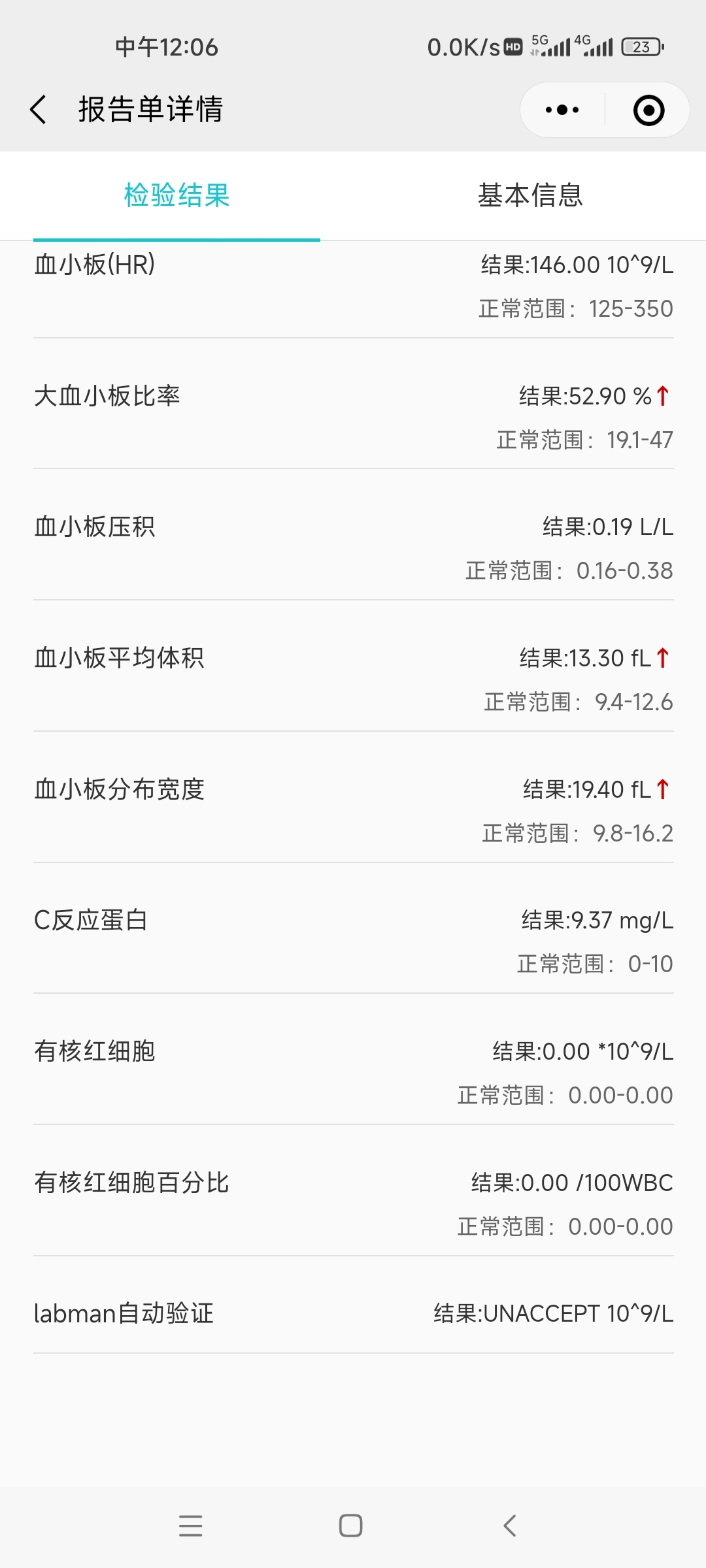Tap the system home button
This screenshot has height=1568, width=706.
click(351, 1526)
